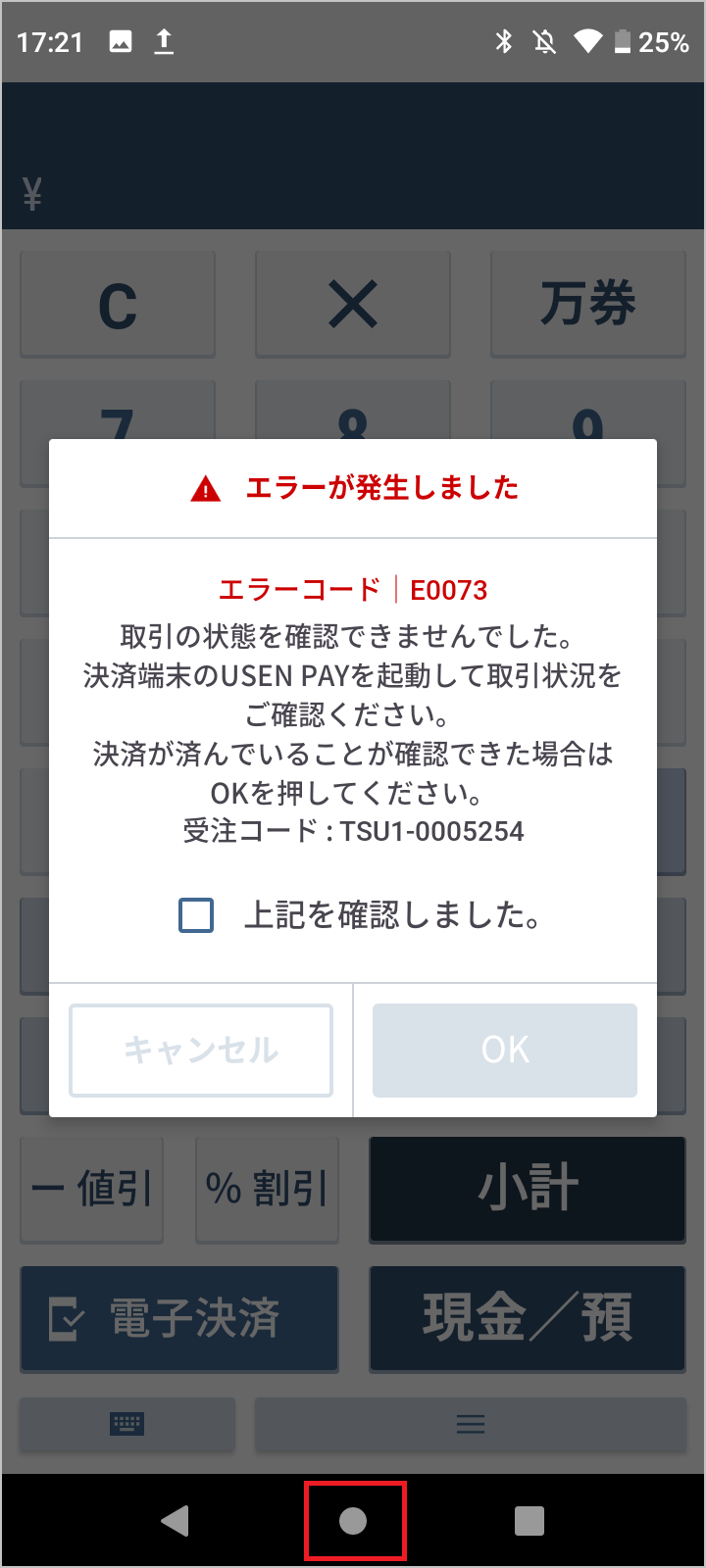Confirm the error dialog with OK
The width and height of the screenshot is (706, 1568).
[x=505, y=1051]
